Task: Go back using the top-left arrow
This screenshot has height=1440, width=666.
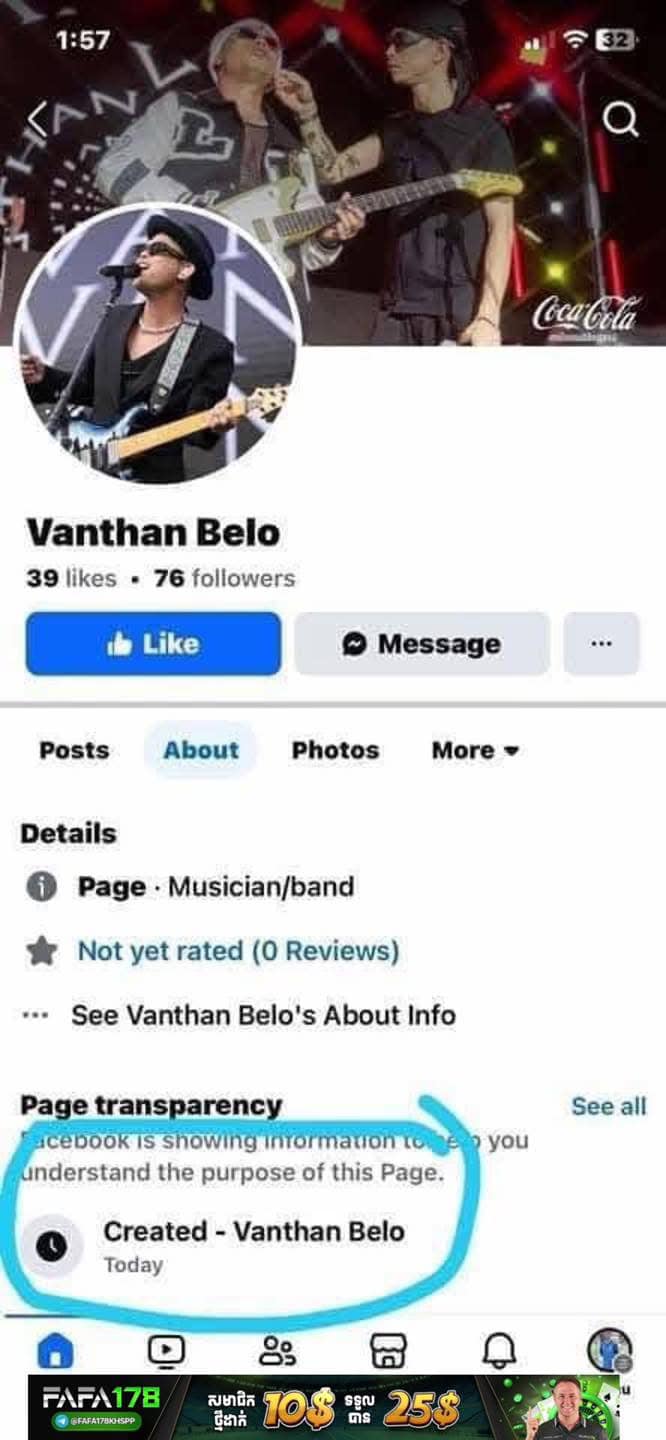Action: (x=38, y=120)
